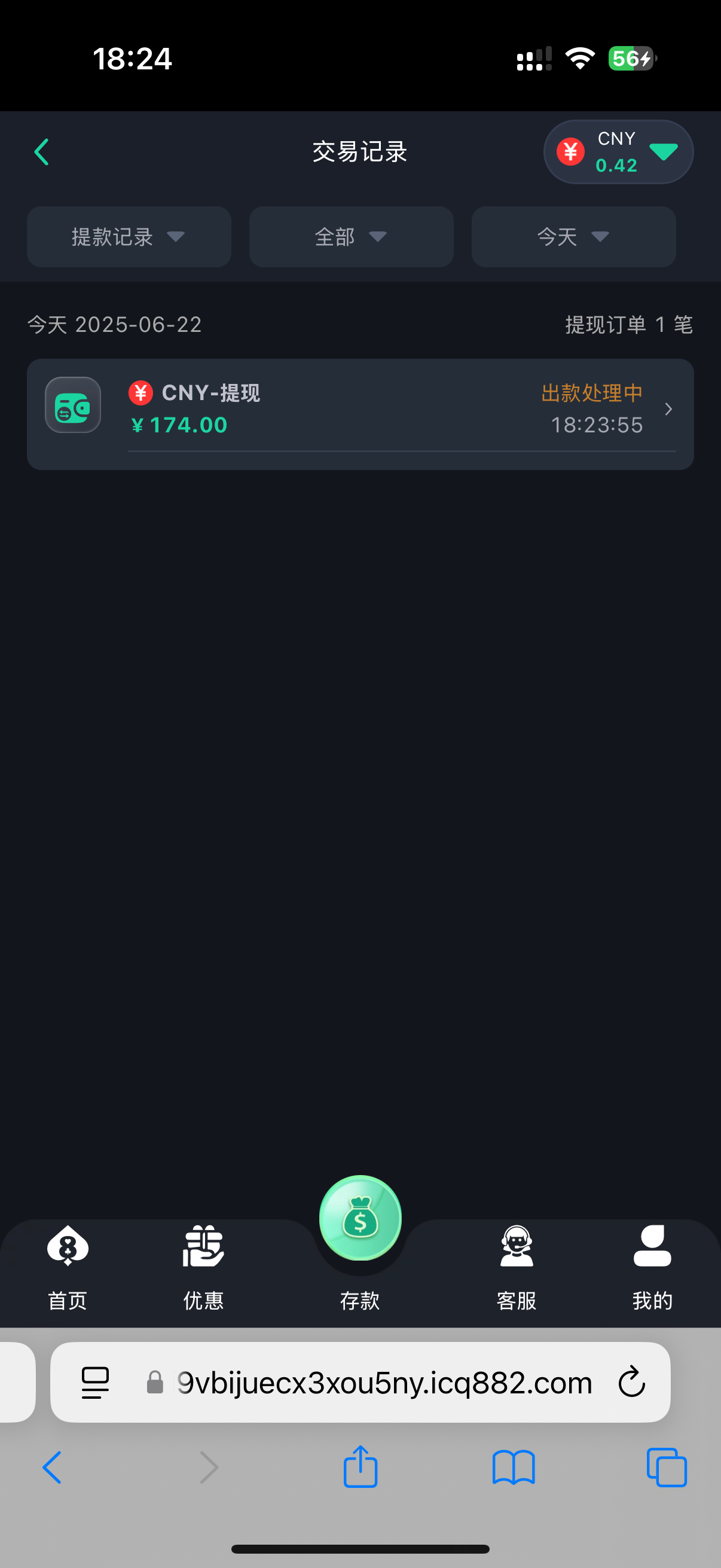Open the 优惠 promotions tab

[203, 1266]
